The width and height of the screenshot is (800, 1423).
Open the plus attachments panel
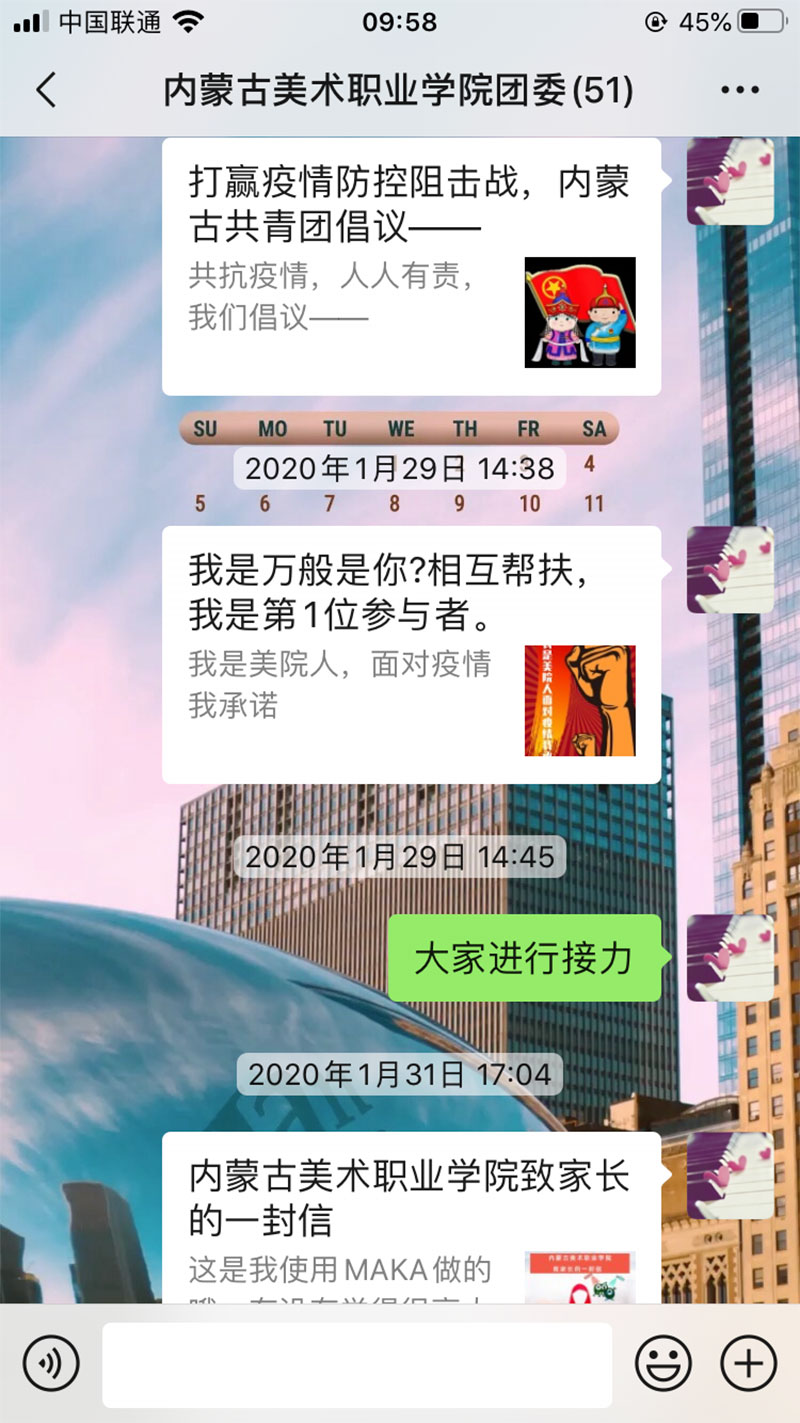pyautogui.click(x=748, y=1362)
